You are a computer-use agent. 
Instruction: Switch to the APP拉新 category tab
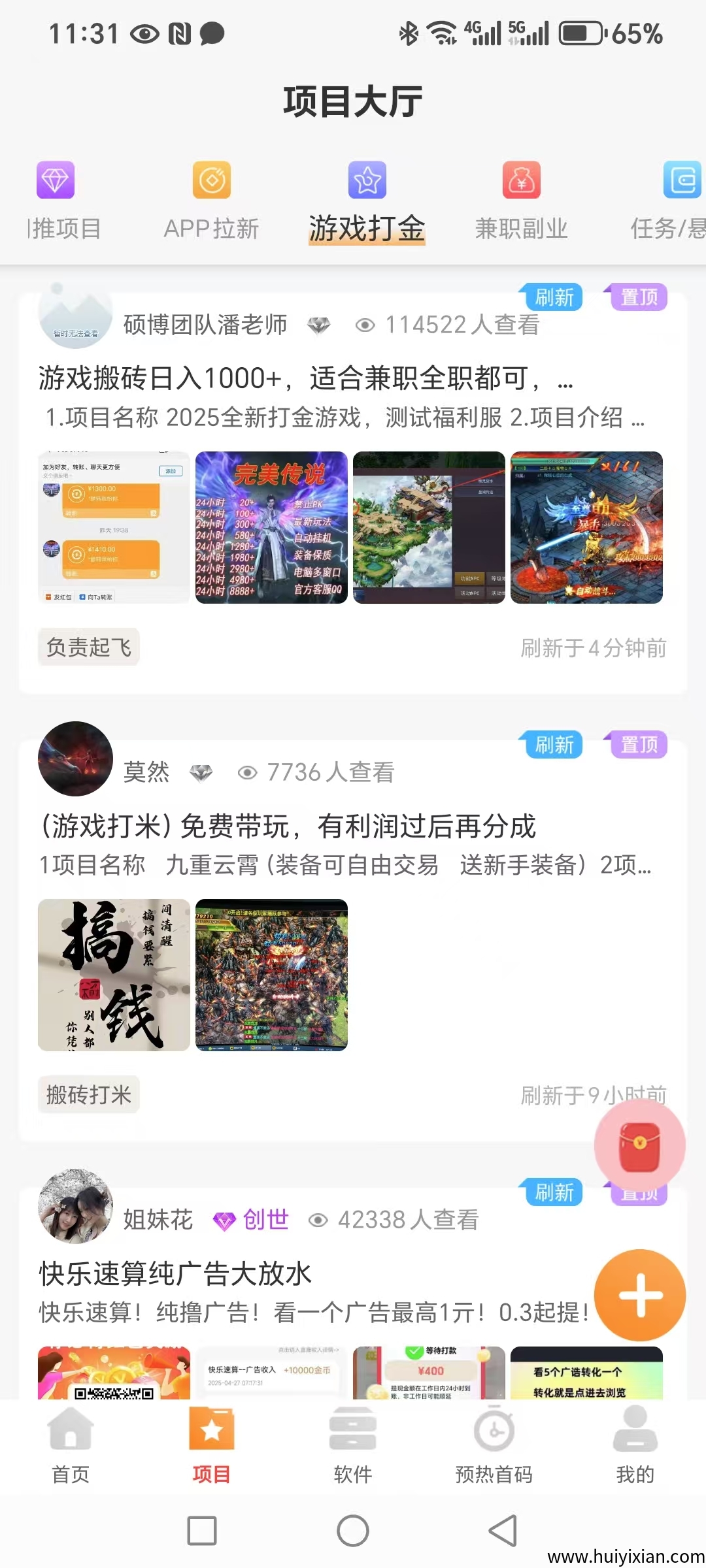(x=211, y=202)
